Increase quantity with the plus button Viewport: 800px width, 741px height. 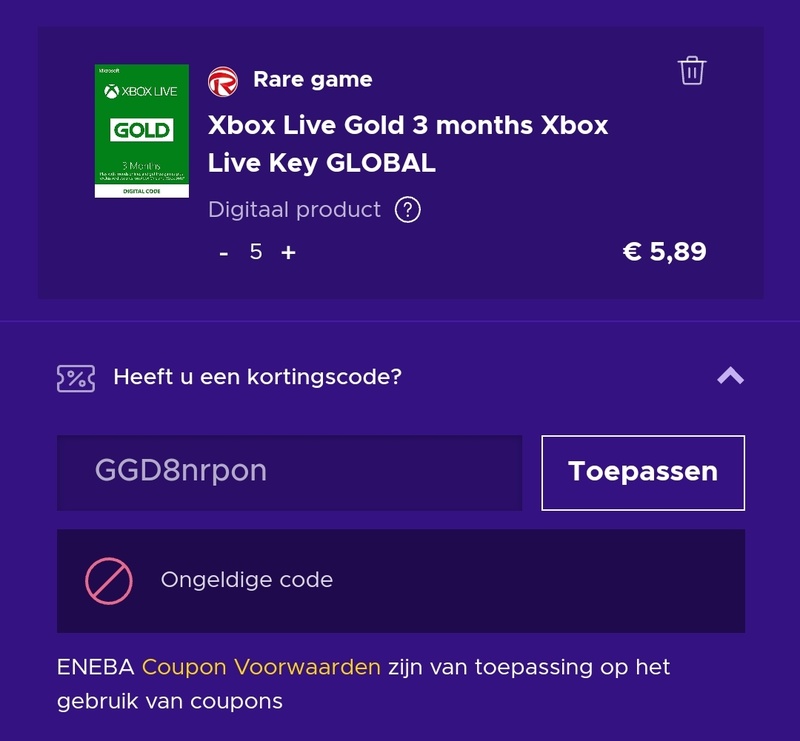pyautogui.click(x=288, y=253)
